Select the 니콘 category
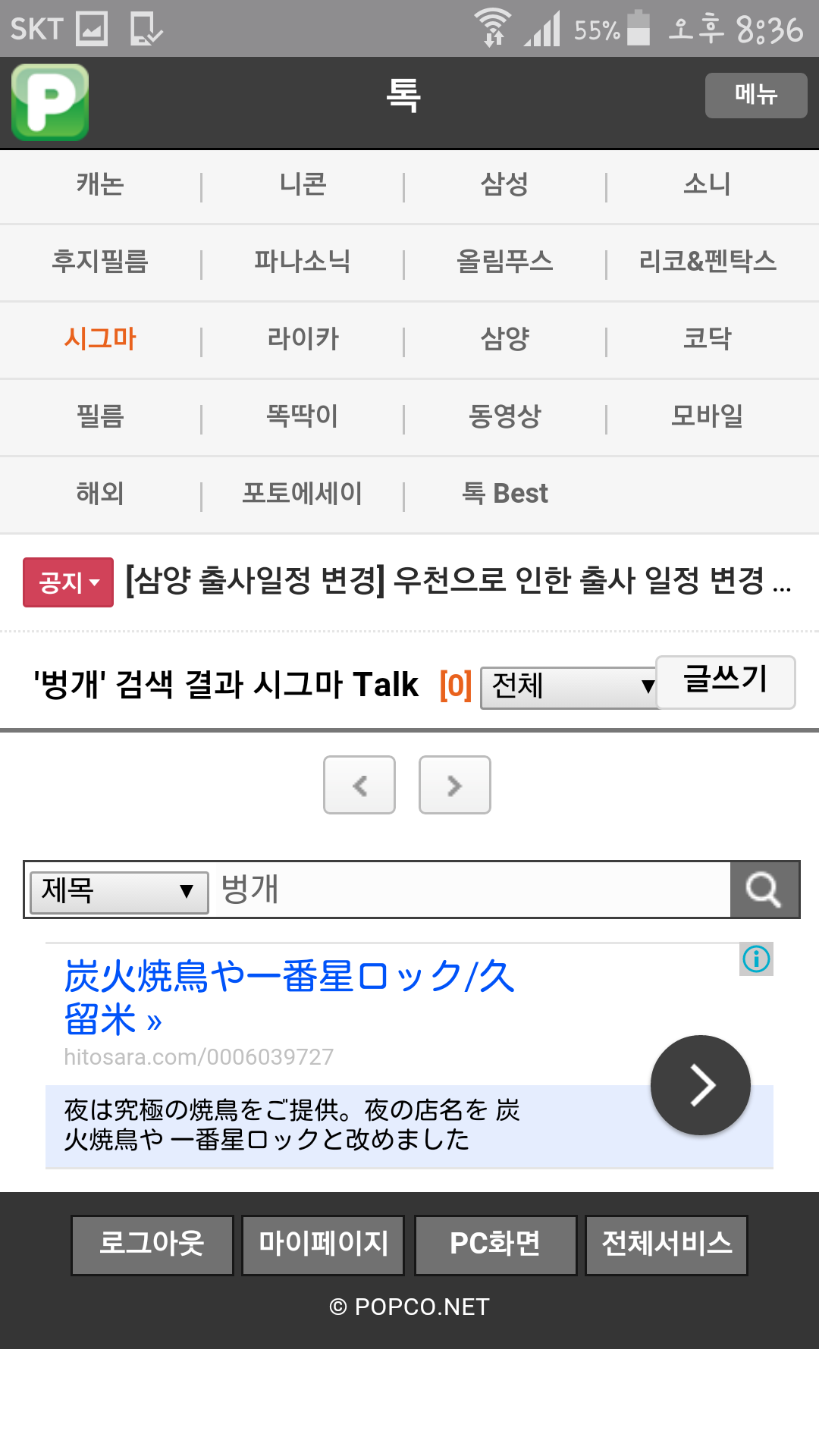The height and width of the screenshot is (1456, 819). pos(303,185)
